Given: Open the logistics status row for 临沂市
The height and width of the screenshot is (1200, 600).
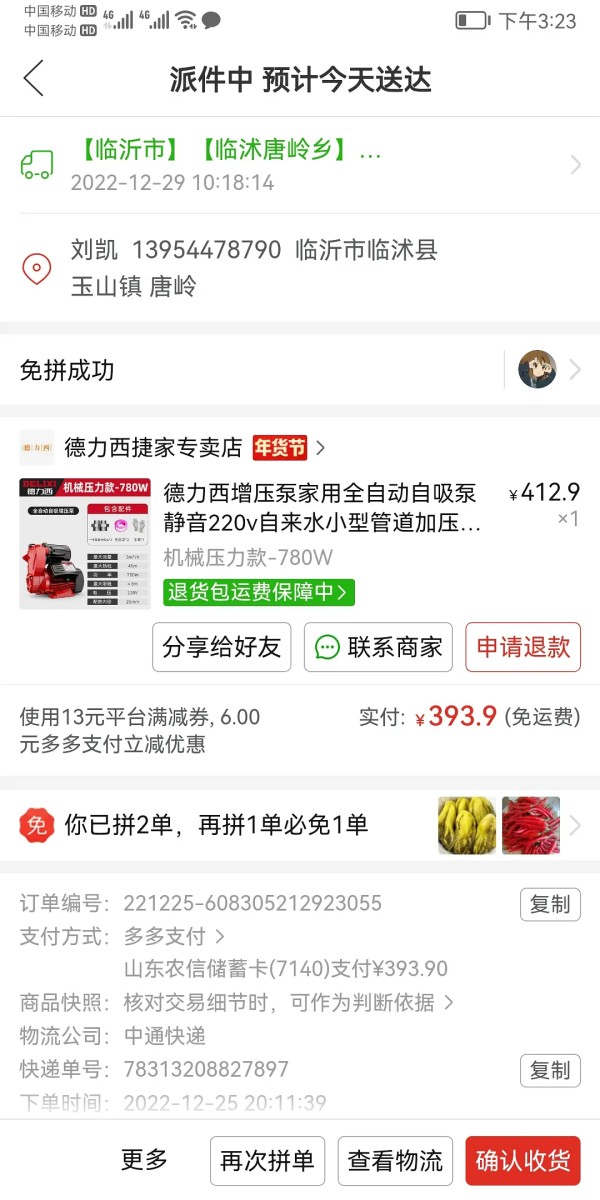Looking at the screenshot, I should click(300, 166).
